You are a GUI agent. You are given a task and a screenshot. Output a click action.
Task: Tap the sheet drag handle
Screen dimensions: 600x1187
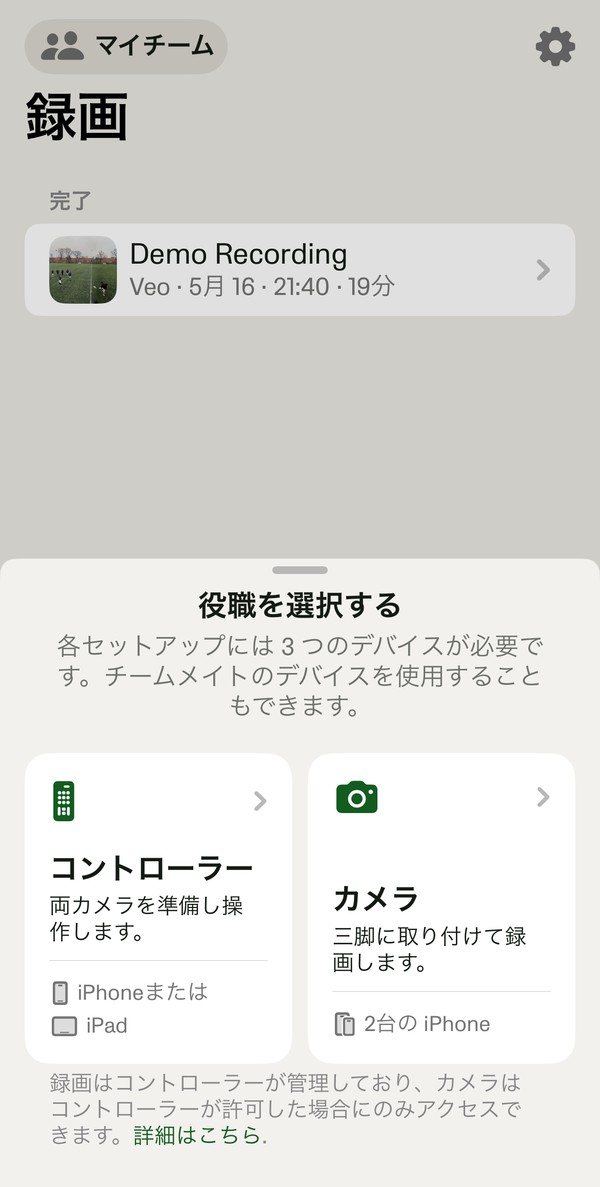point(300,570)
